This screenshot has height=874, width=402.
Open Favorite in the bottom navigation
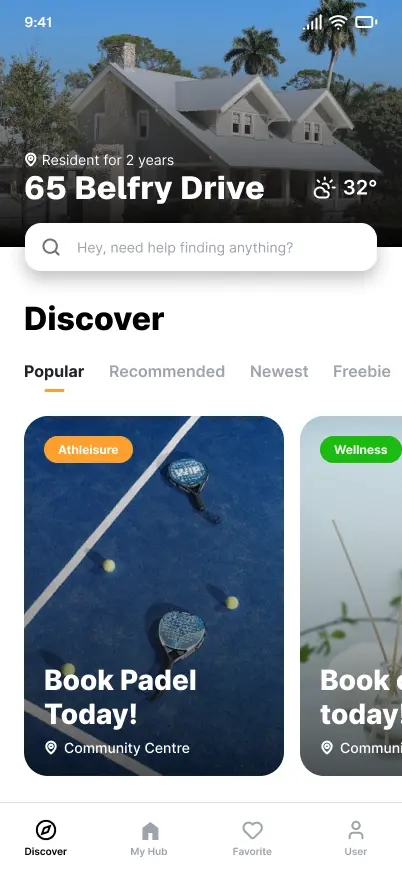pyautogui.click(x=252, y=838)
